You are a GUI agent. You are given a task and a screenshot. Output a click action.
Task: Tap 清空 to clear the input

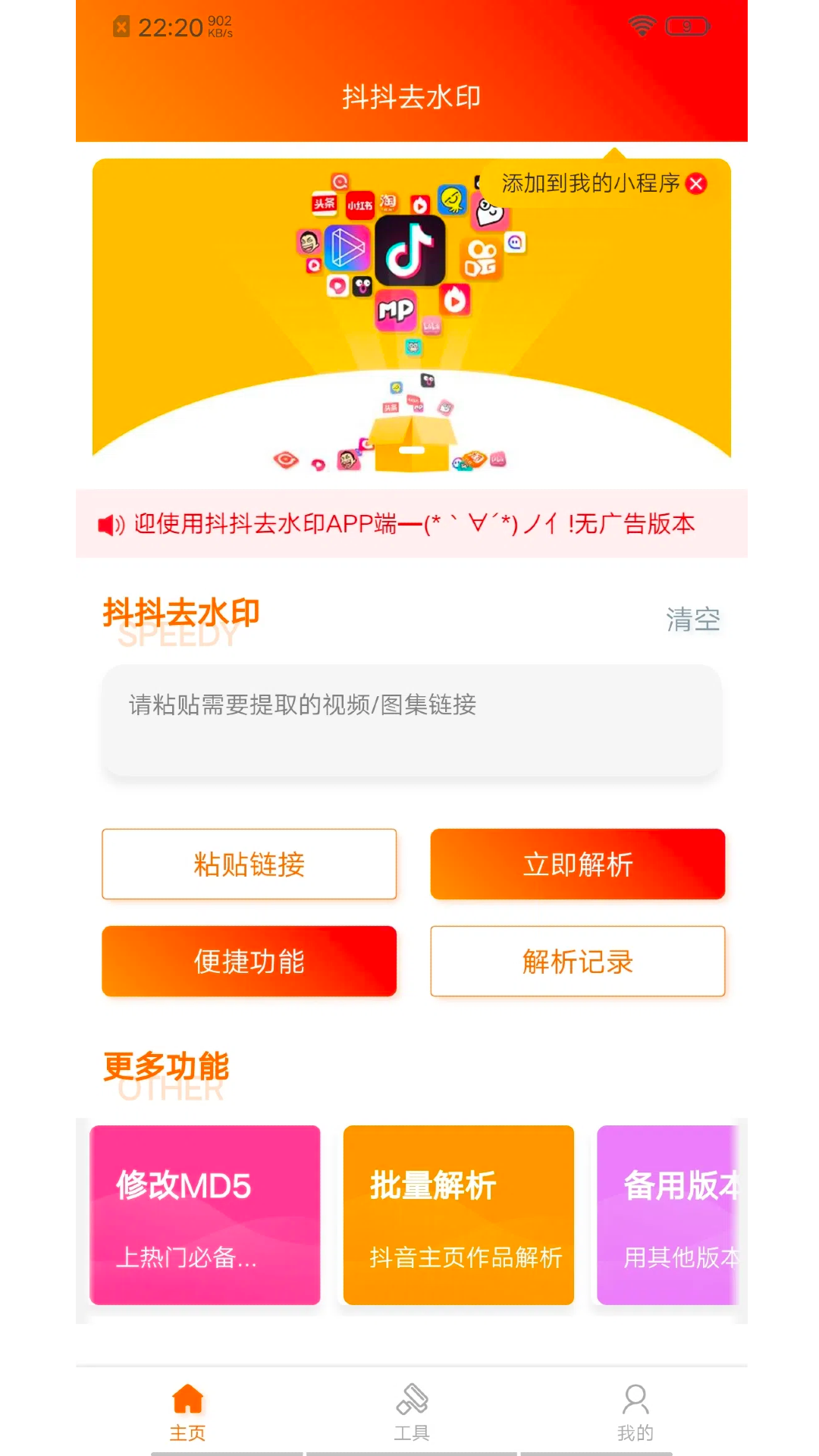[x=692, y=620]
